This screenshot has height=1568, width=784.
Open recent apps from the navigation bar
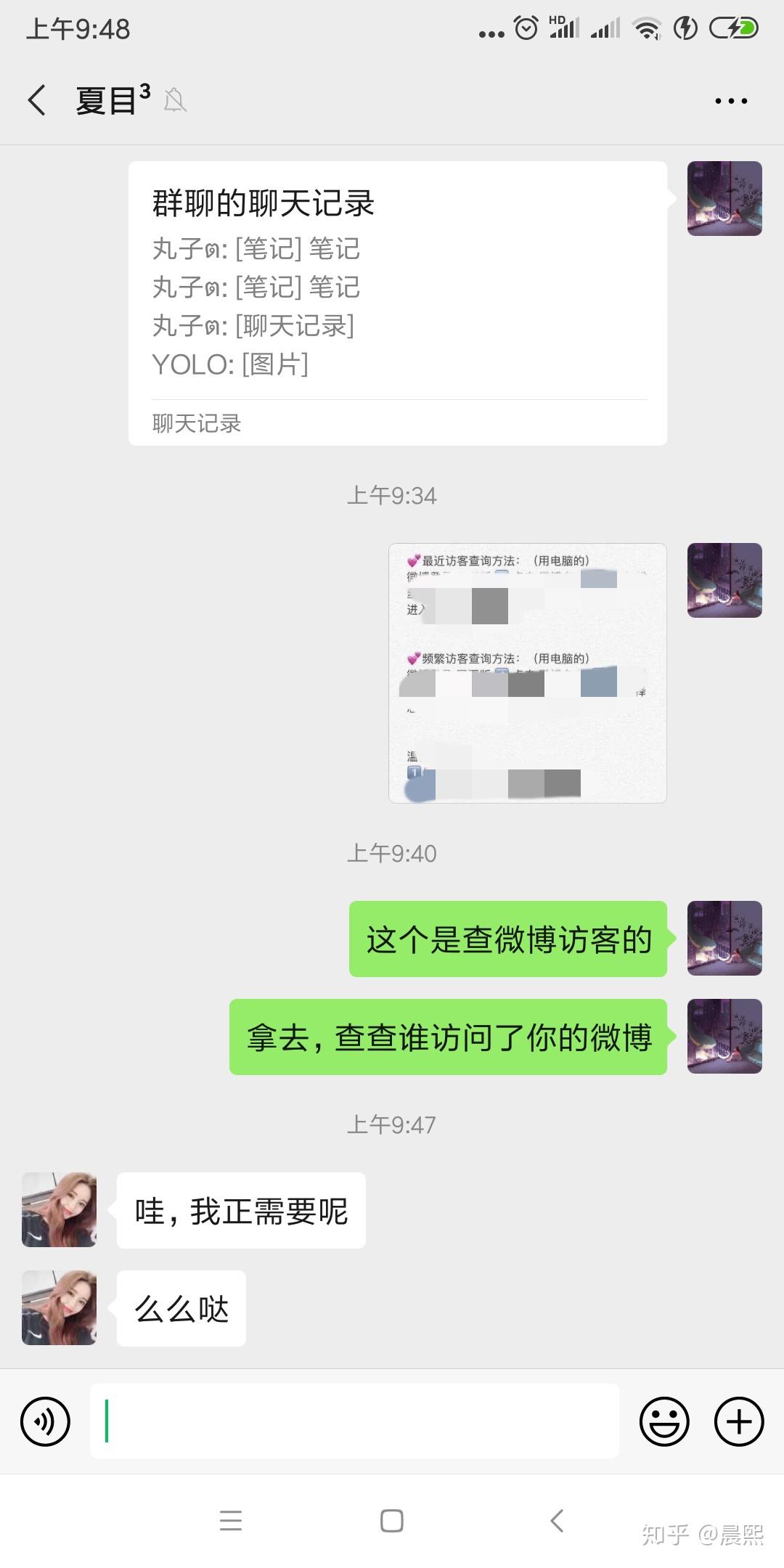[231, 1521]
